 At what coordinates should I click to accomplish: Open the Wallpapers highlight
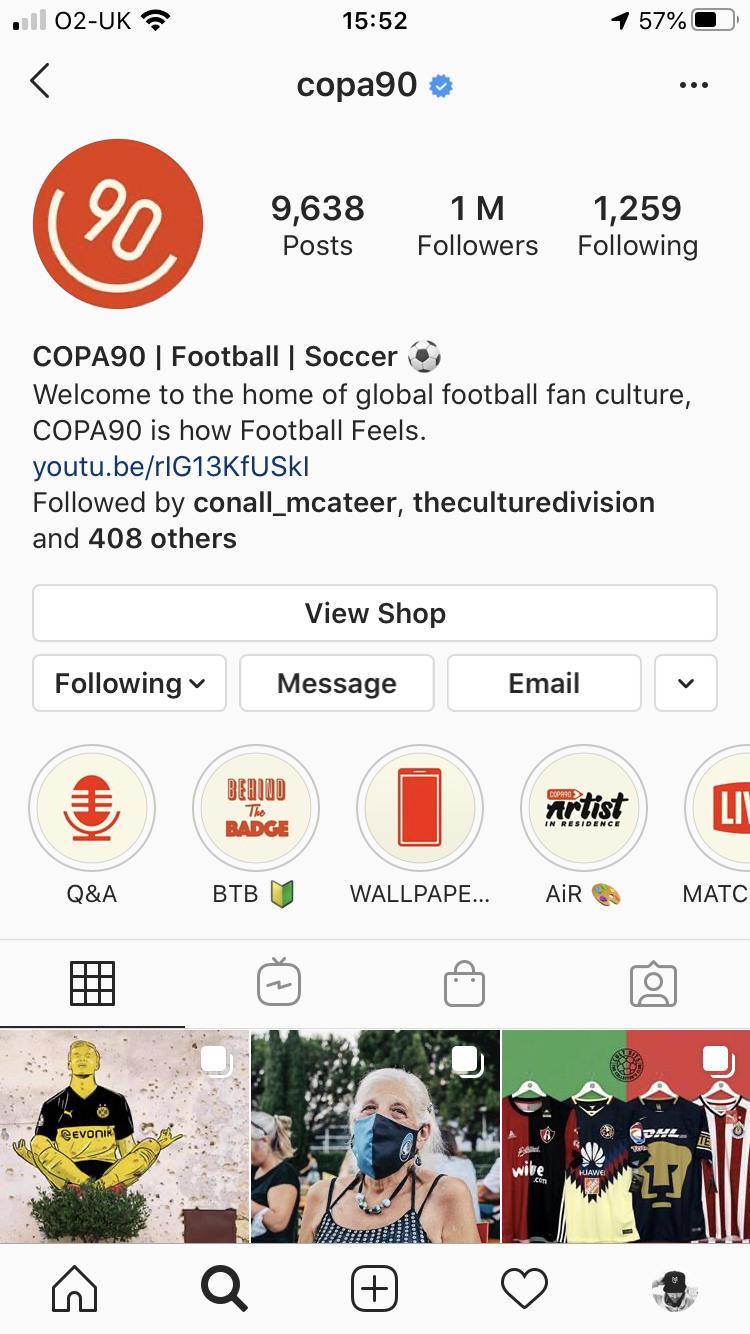click(420, 808)
